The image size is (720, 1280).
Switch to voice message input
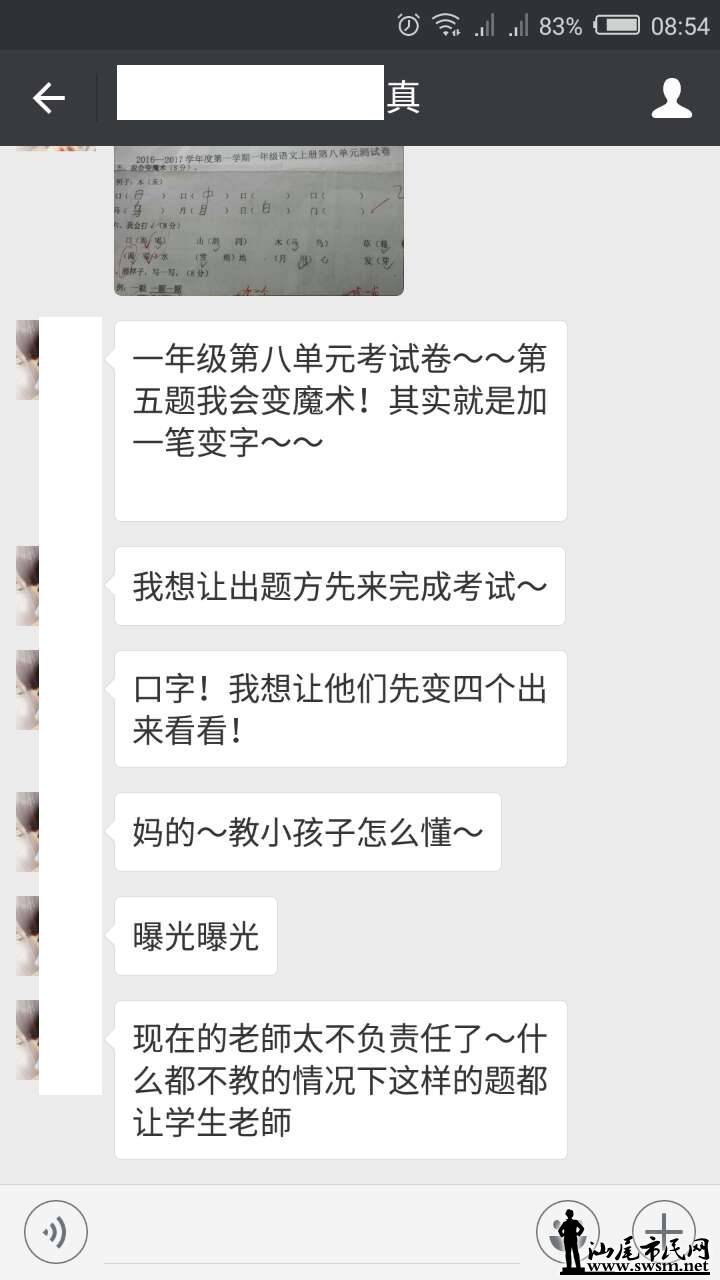pos(56,1231)
